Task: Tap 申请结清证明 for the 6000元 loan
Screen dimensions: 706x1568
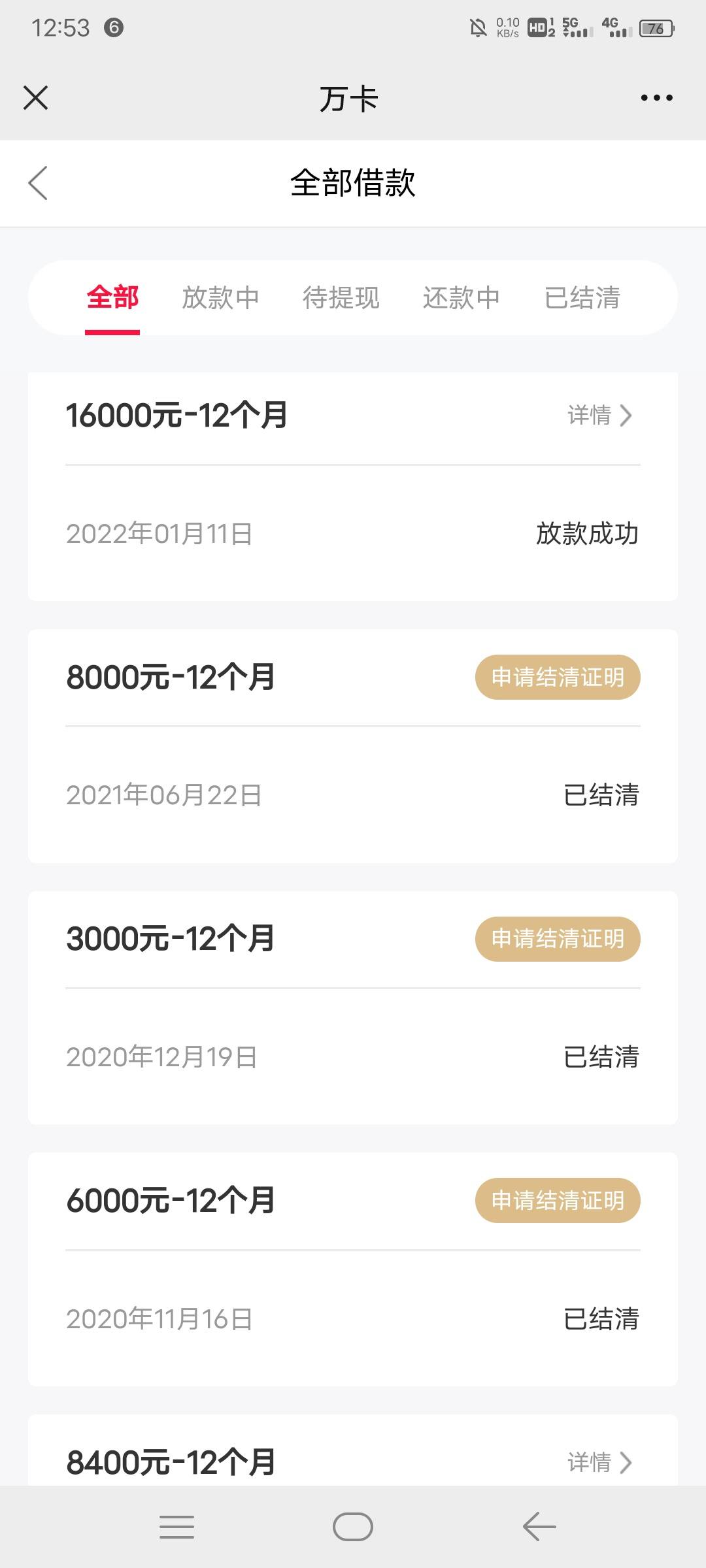Action: click(558, 1200)
